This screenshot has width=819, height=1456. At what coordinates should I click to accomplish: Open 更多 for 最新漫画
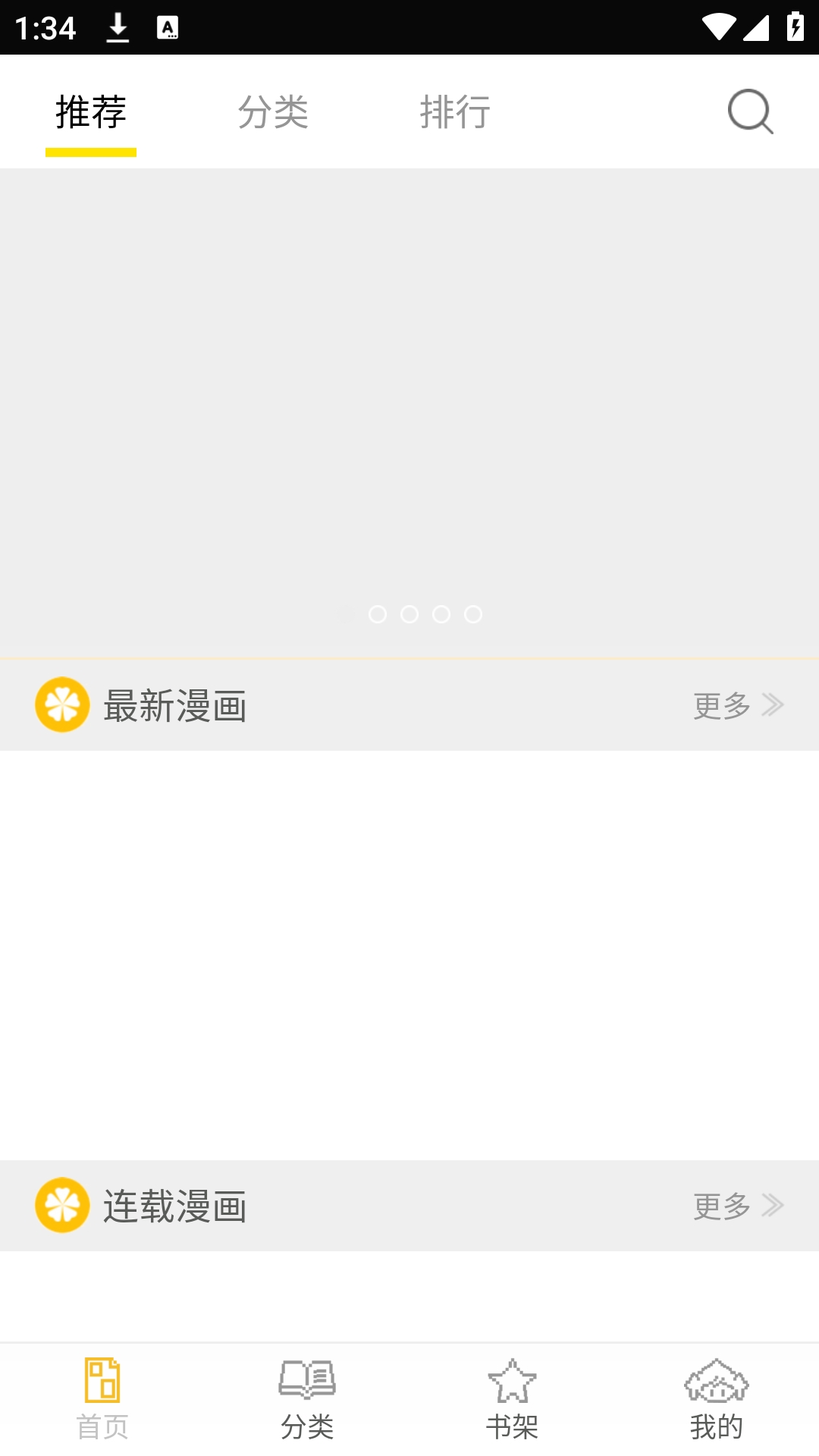click(738, 705)
